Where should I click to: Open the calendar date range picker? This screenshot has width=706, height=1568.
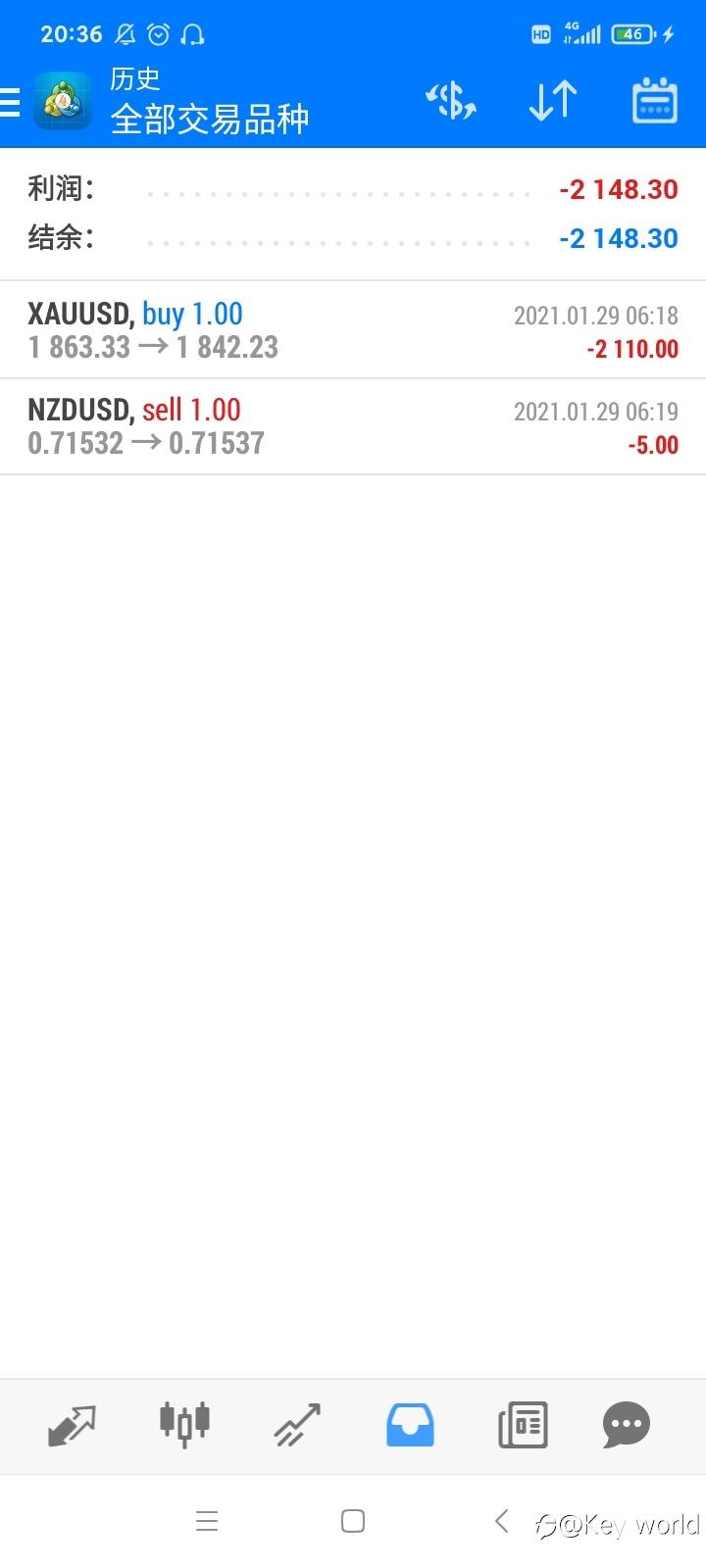tap(654, 101)
